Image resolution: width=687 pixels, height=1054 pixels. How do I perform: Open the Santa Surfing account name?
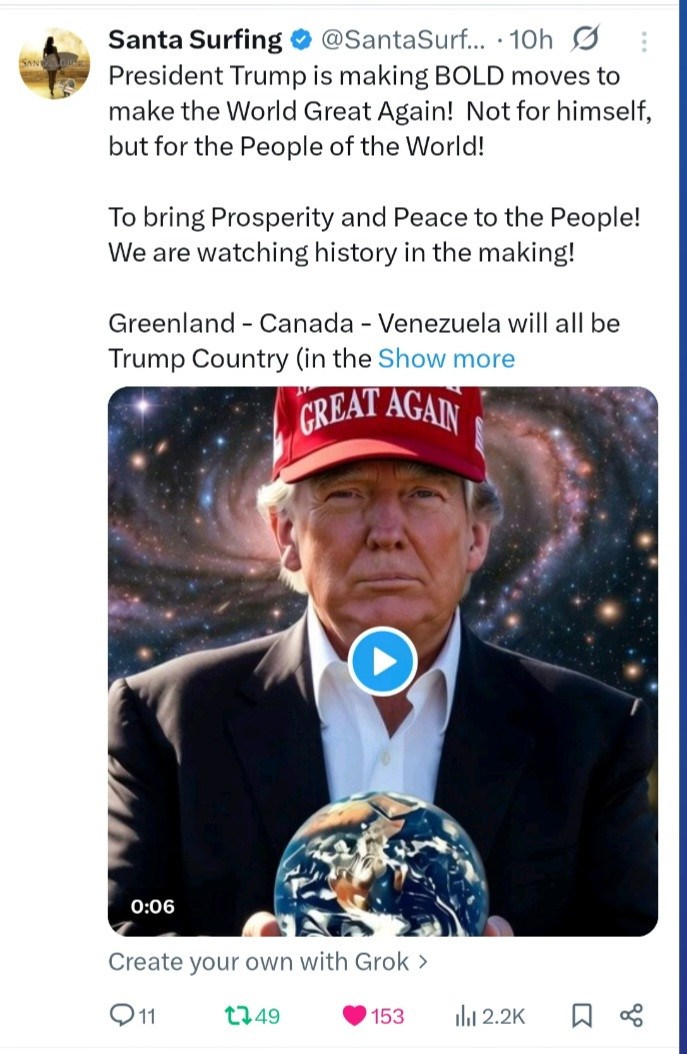[x=195, y=40]
